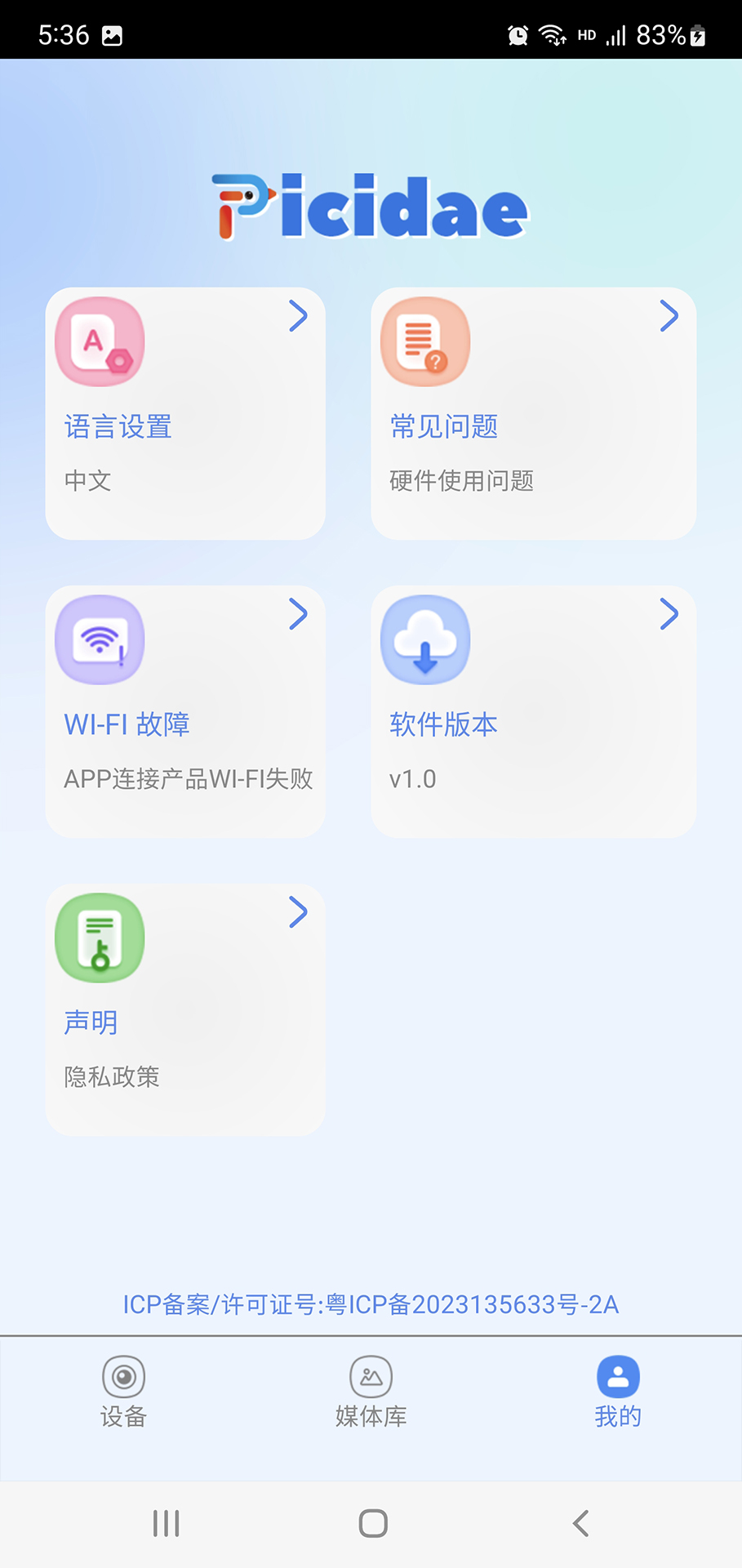Open the 语言设置 language settings icon
The image size is (742, 1568).
[x=99, y=341]
